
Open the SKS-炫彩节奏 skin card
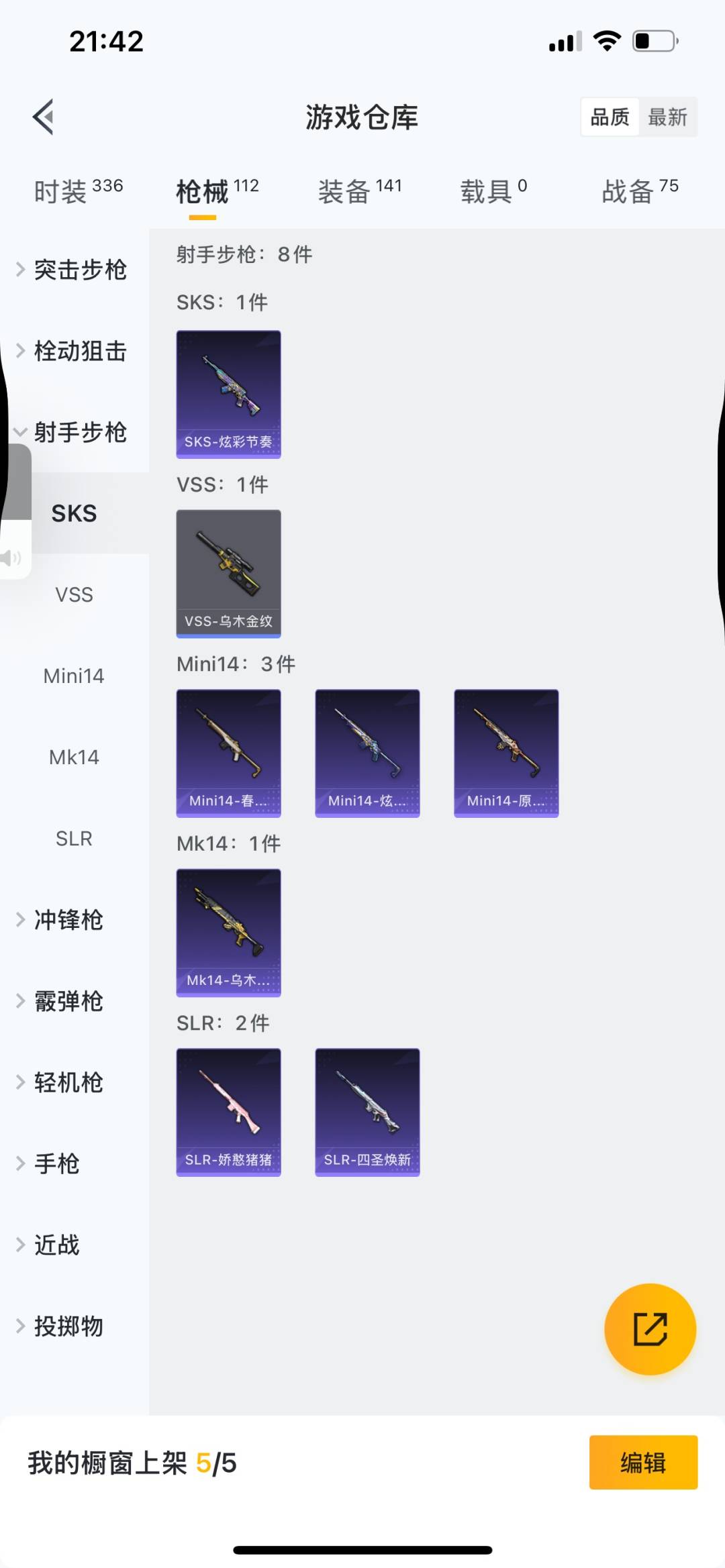click(228, 395)
